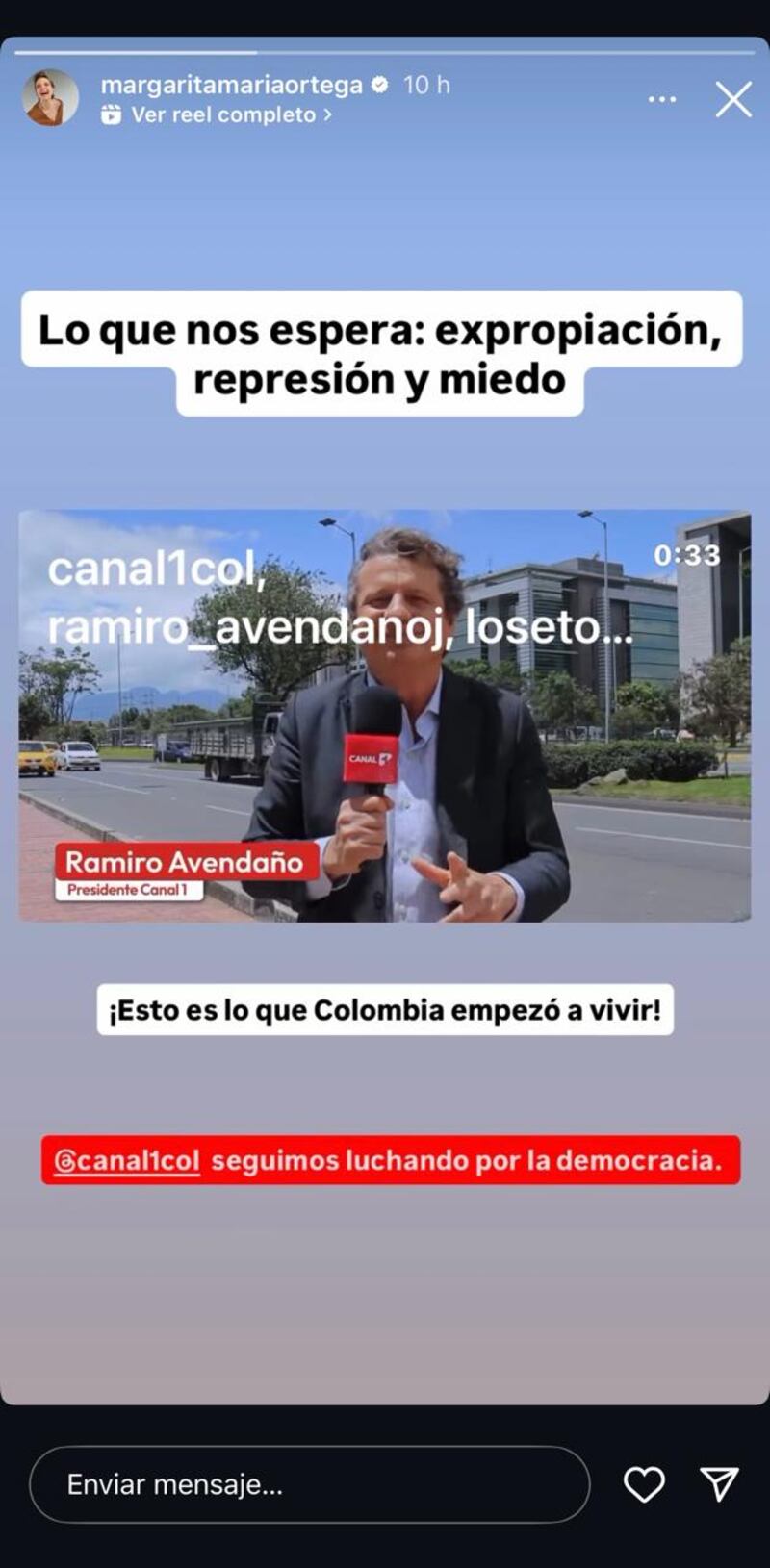This screenshot has height=1568, width=770.
Task: Open the story options menu
Action: point(661,99)
